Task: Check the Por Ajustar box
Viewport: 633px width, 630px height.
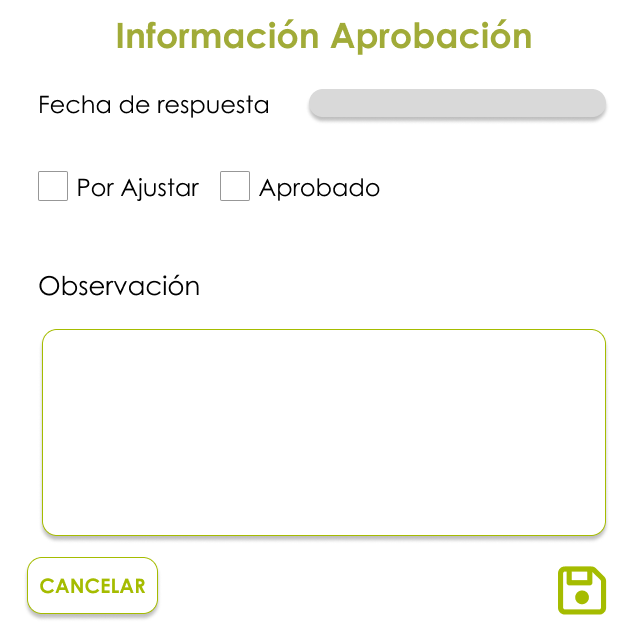Action: [x=53, y=186]
